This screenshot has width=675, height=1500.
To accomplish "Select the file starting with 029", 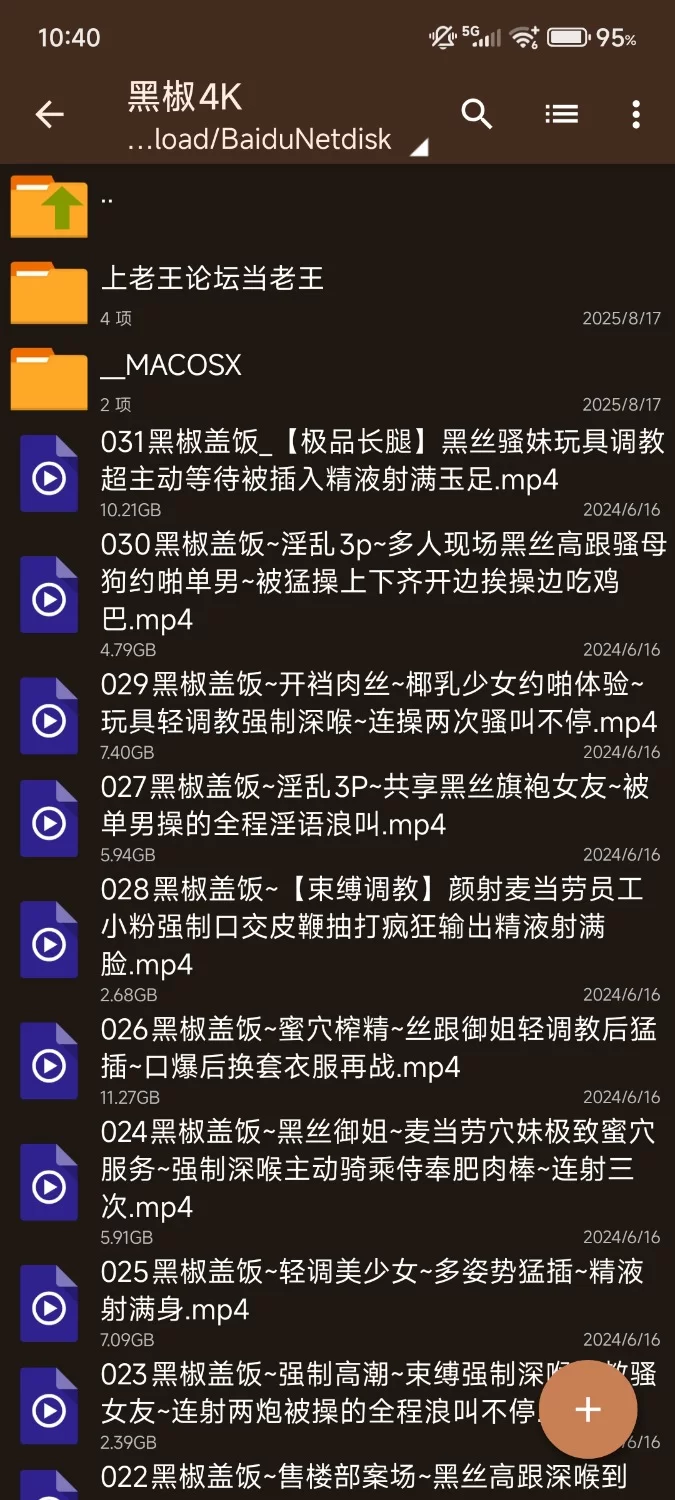I will pyautogui.click(x=337, y=714).
